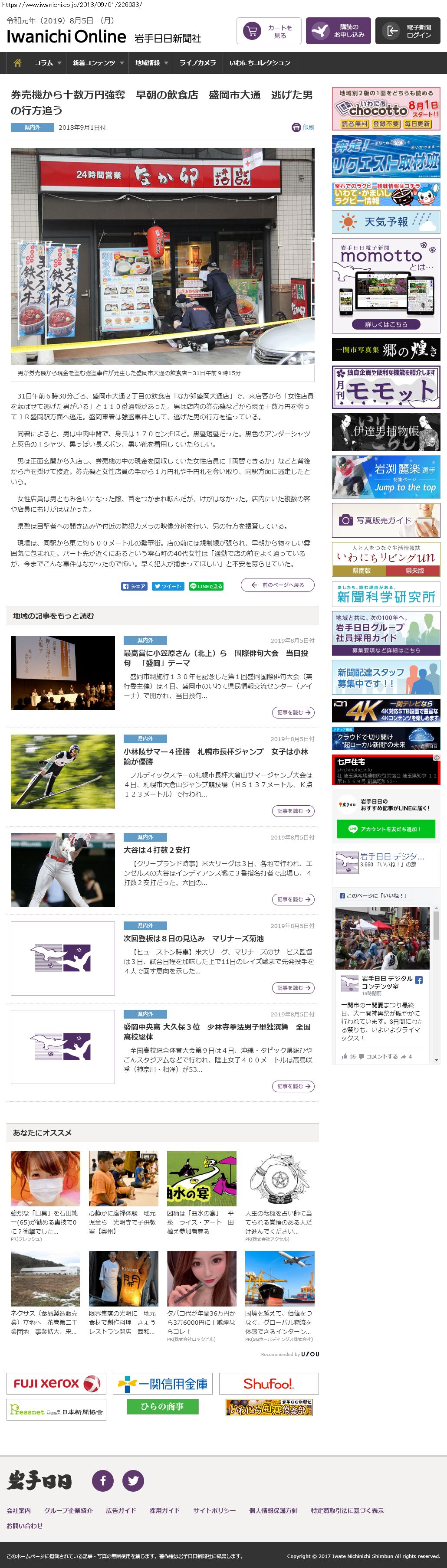Open the 個人情報保護方針 footer link
This screenshot has width=447, height=1568.
coord(273,1510)
